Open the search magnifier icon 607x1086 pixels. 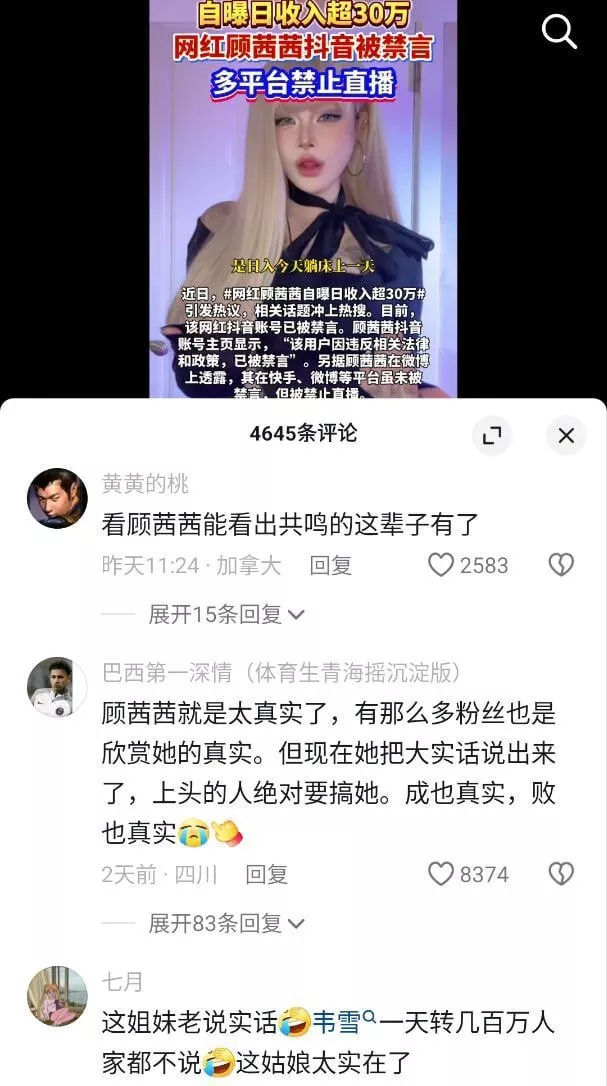point(559,31)
